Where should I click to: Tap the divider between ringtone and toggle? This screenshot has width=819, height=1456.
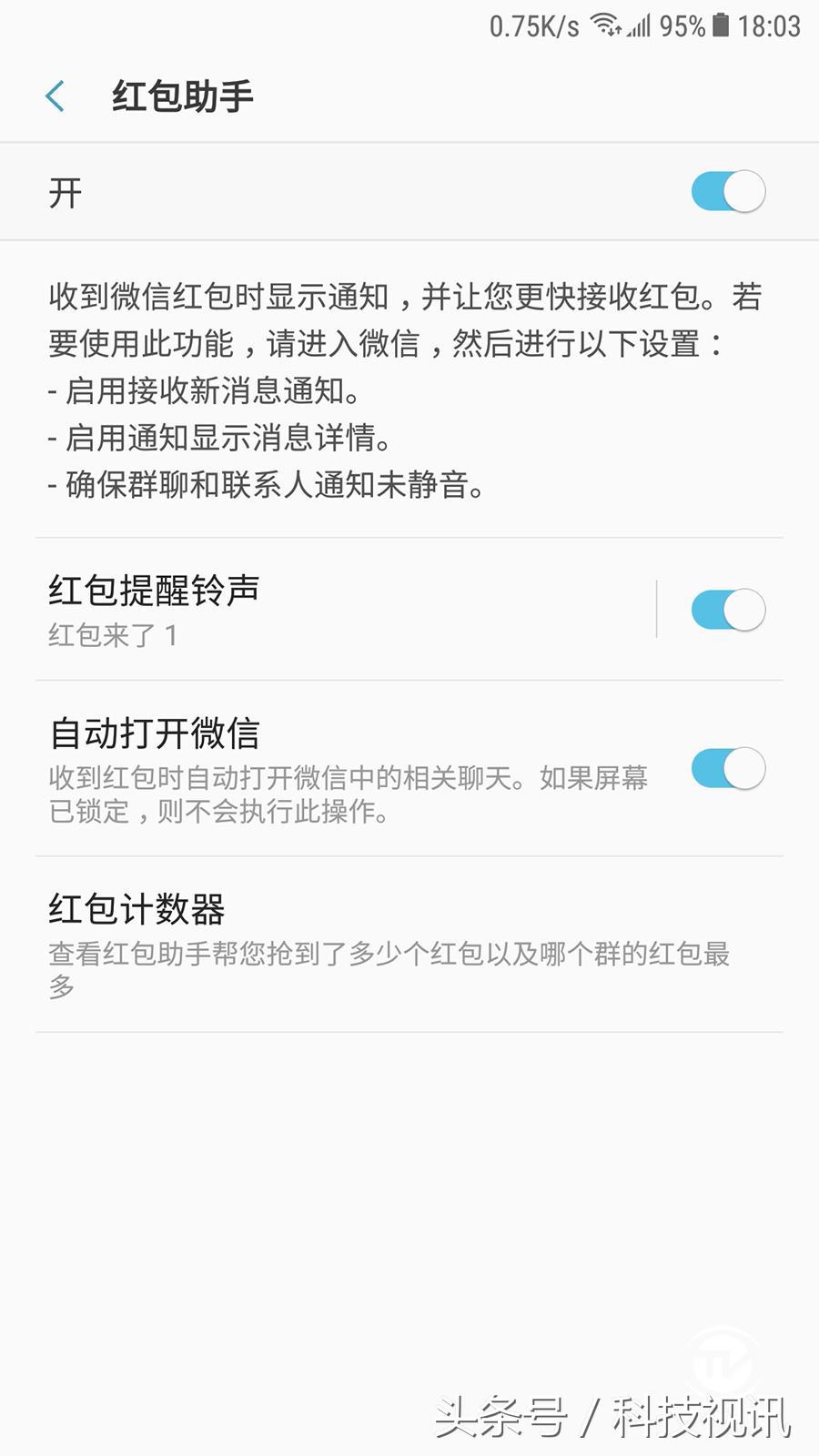(x=658, y=609)
